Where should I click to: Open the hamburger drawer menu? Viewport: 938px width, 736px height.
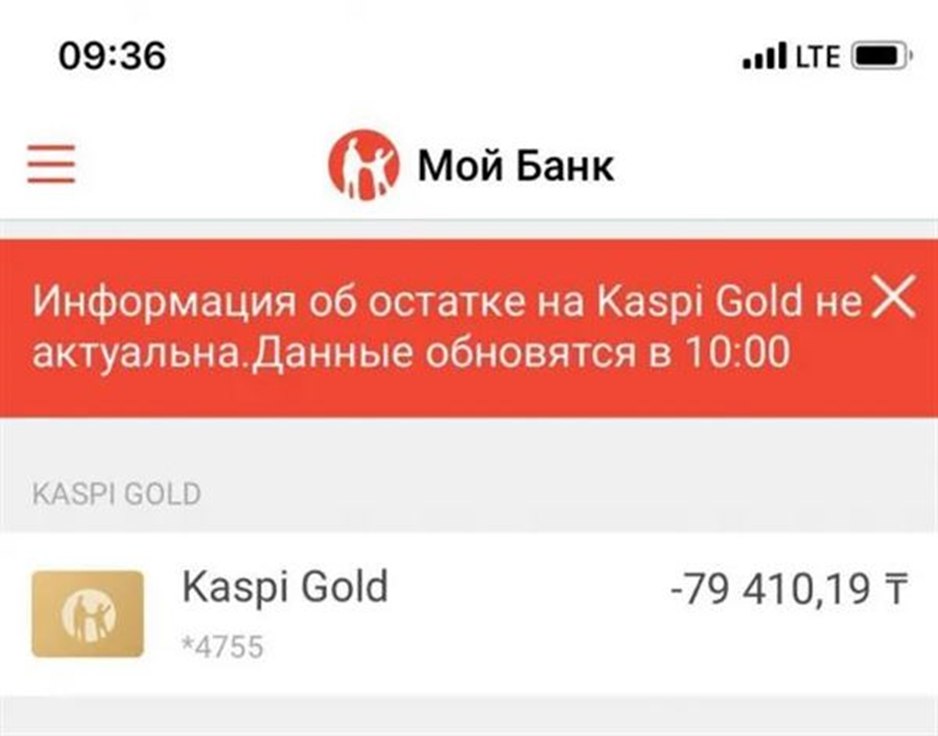pyautogui.click(x=51, y=164)
